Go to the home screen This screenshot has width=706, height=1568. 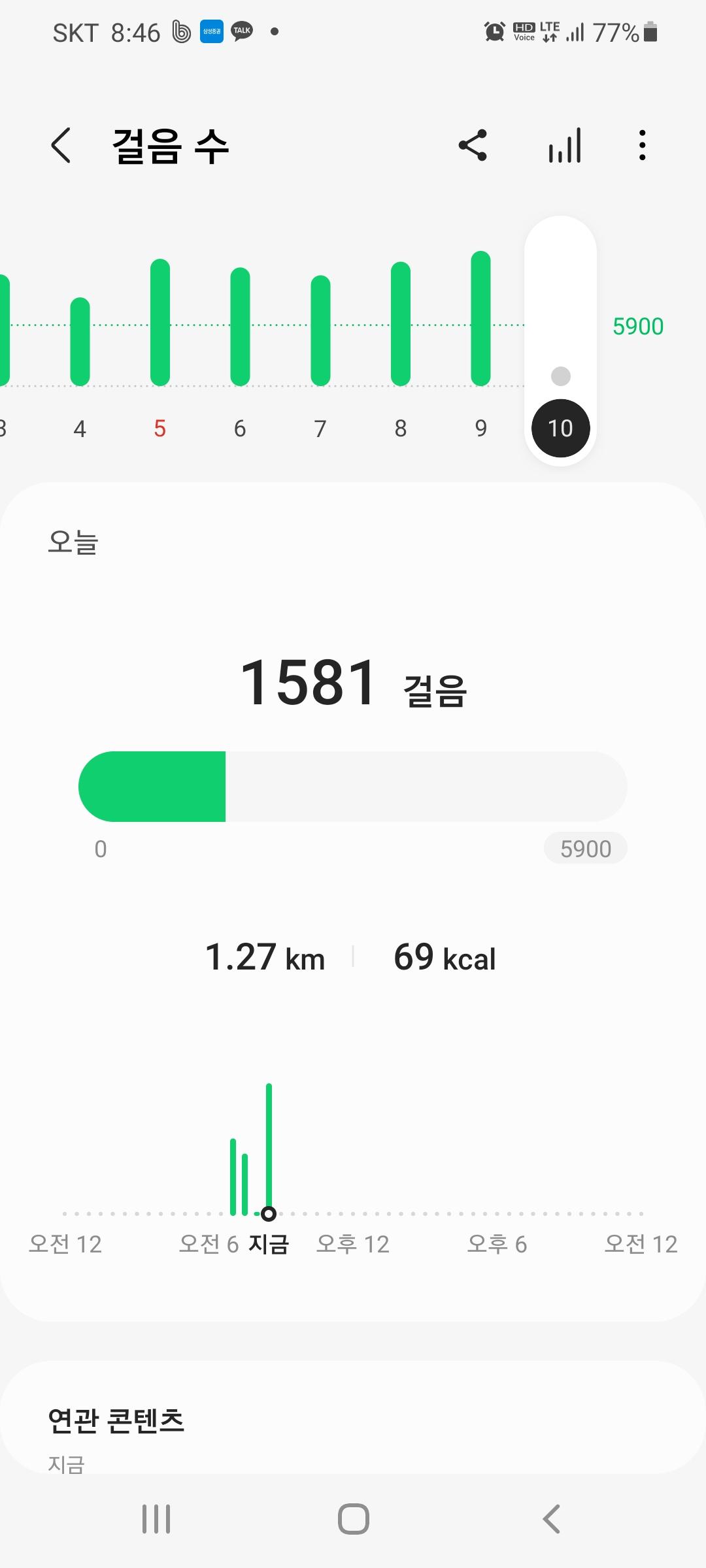pyautogui.click(x=353, y=1518)
